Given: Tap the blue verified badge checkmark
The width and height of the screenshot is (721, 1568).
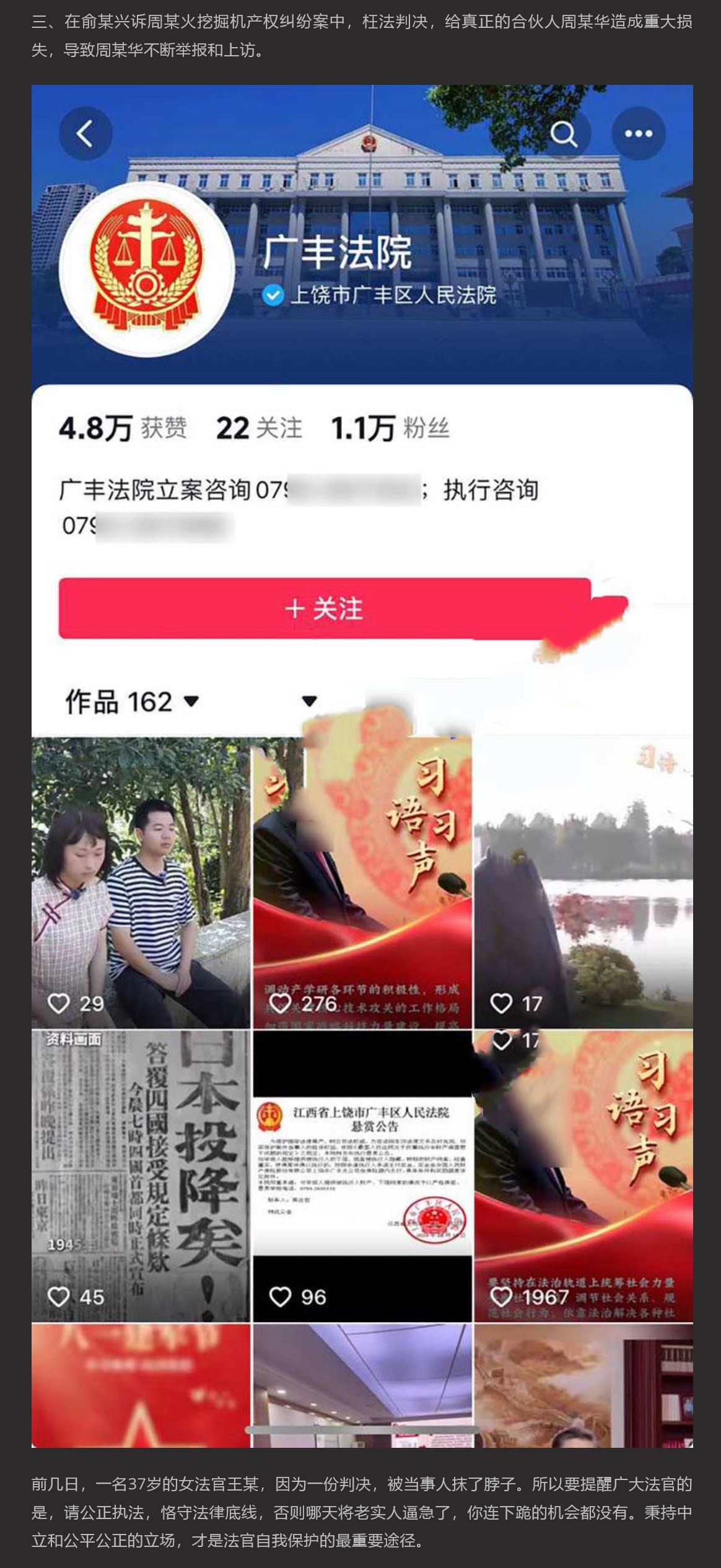Looking at the screenshot, I should [273, 296].
